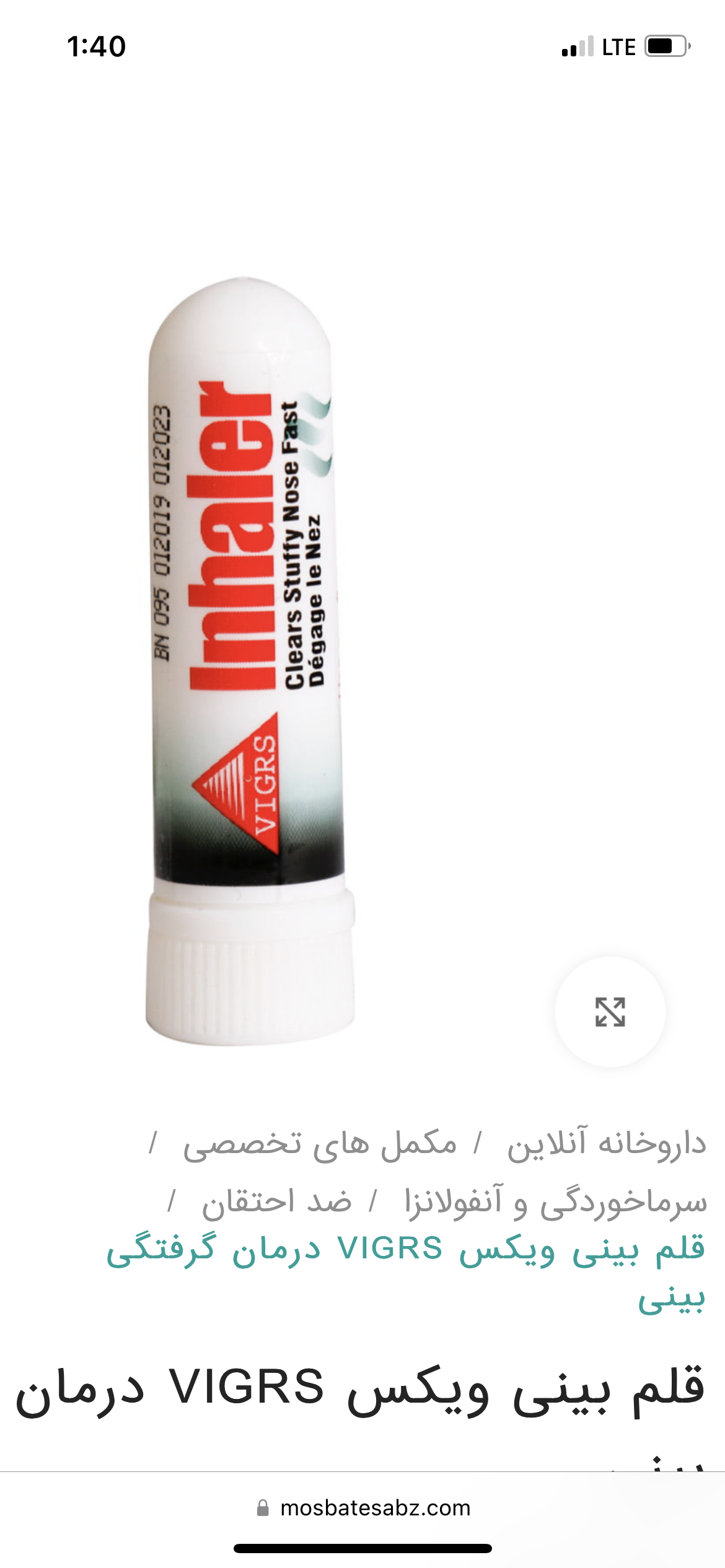Expand the product image to fullscreen

coord(610,1012)
